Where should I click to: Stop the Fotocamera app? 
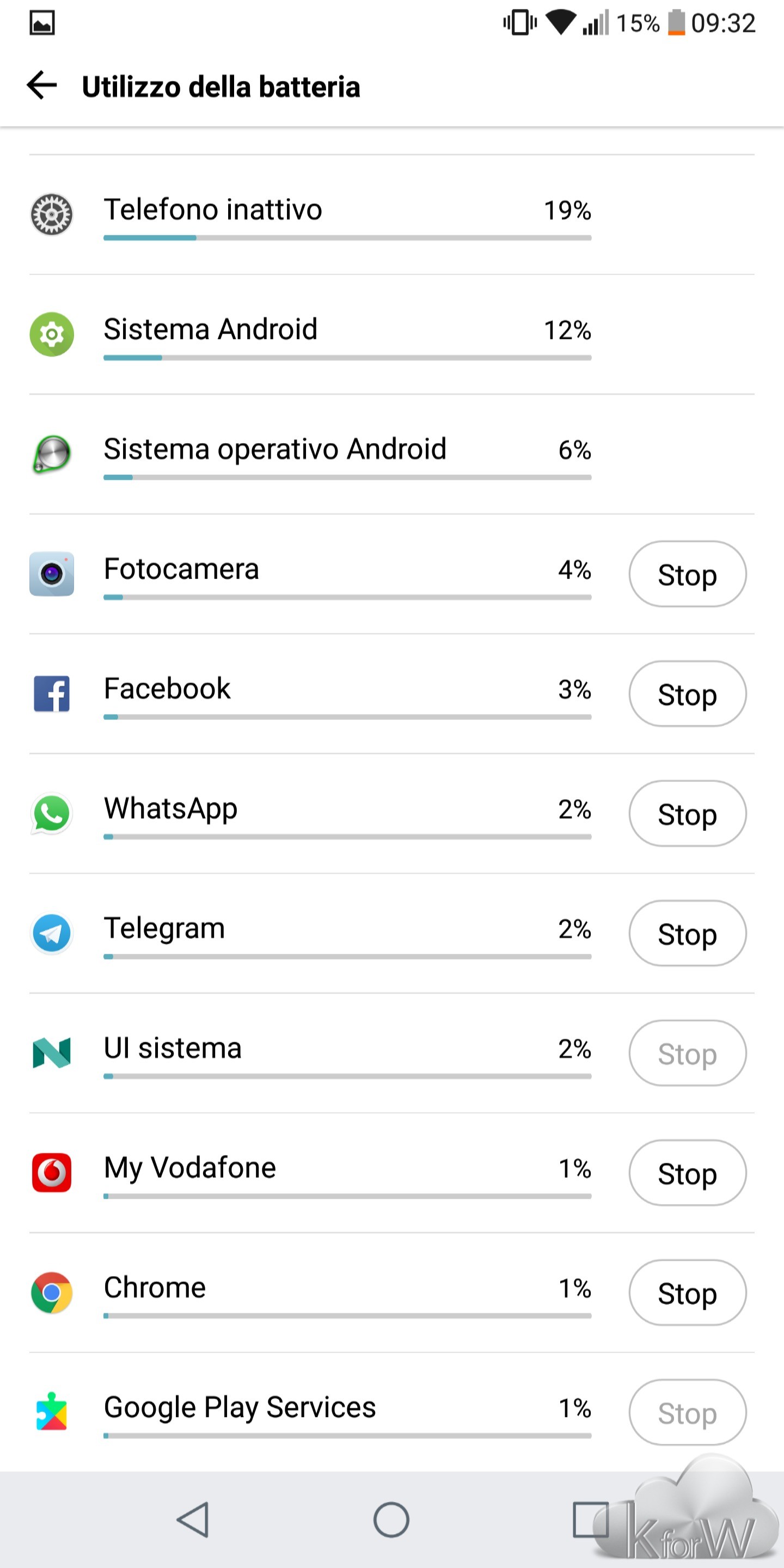(687, 574)
